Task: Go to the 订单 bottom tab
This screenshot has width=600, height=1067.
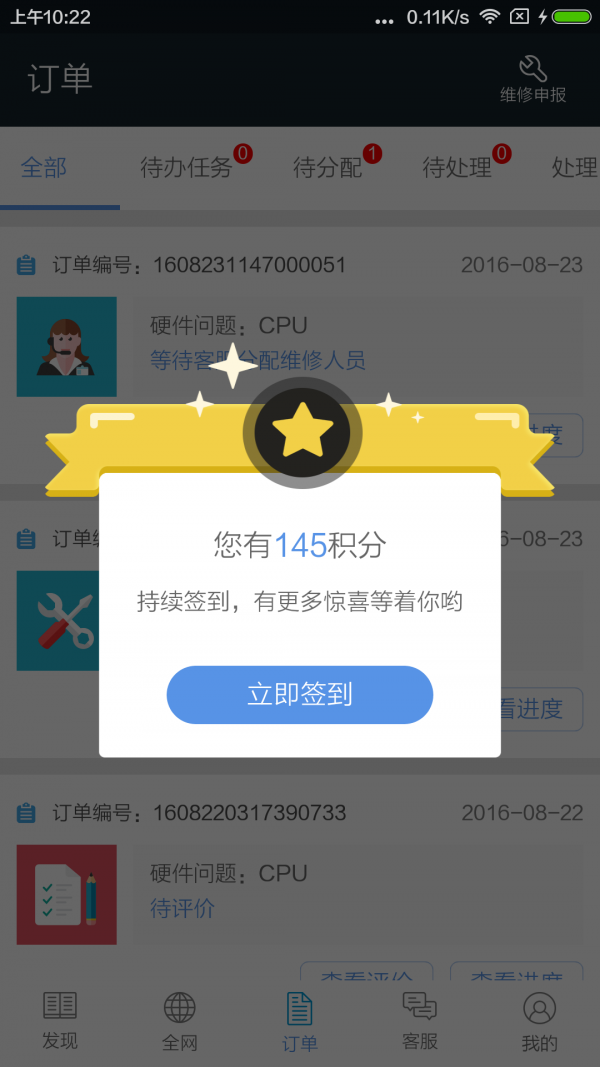Action: [300, 1020]
